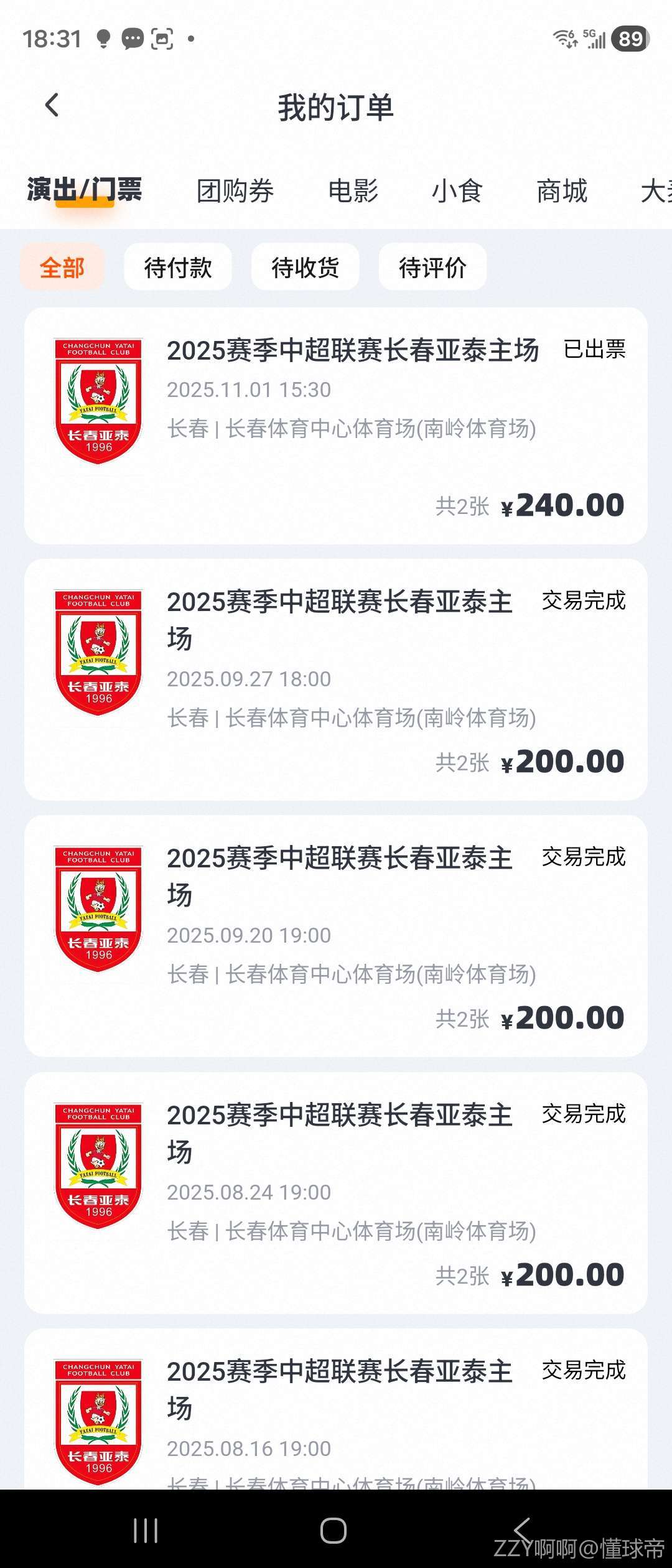Tap the system home button
The image size is (672, 1568).
pyautogui.click(x=334, y=1530)
